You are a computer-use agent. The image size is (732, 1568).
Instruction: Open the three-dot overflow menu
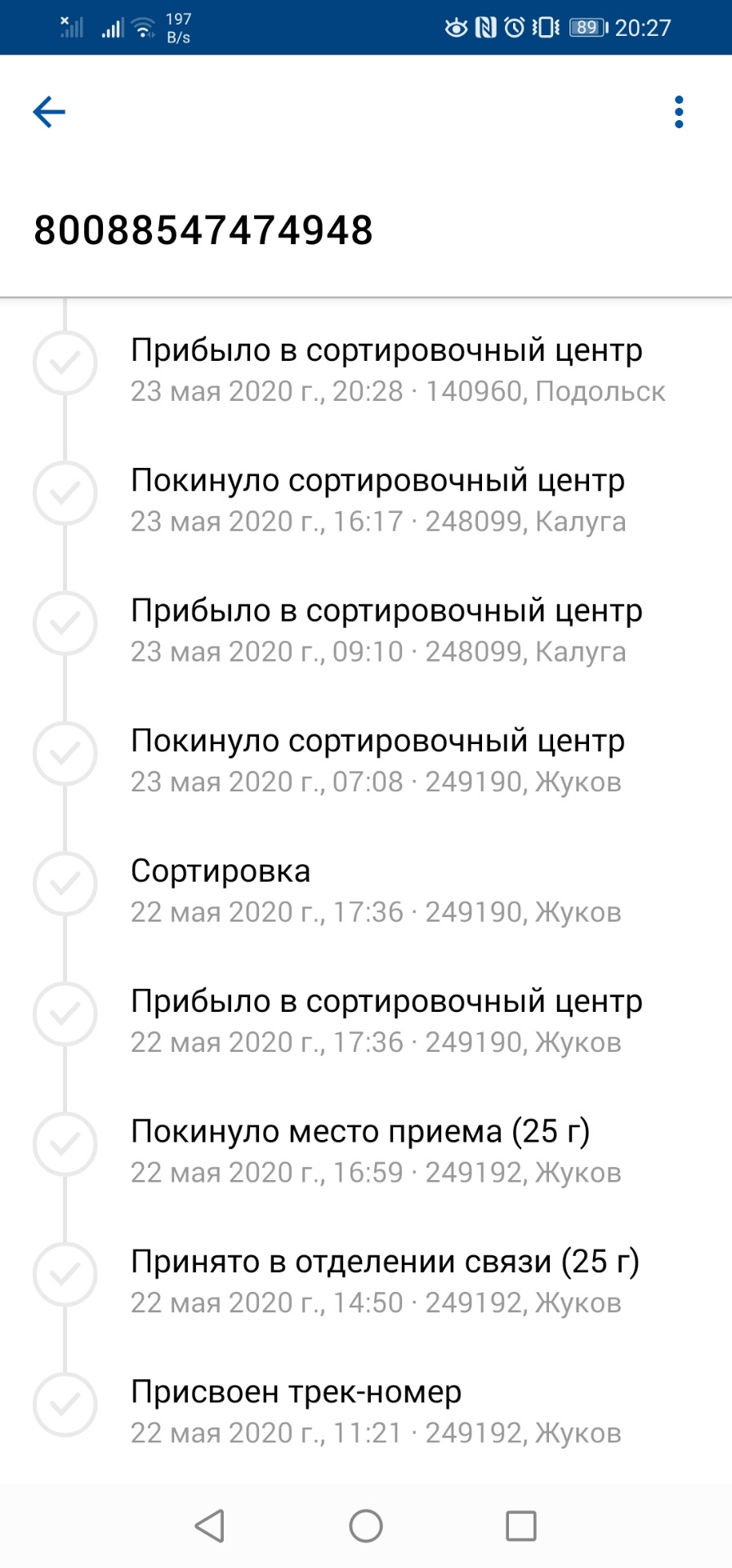678,112
